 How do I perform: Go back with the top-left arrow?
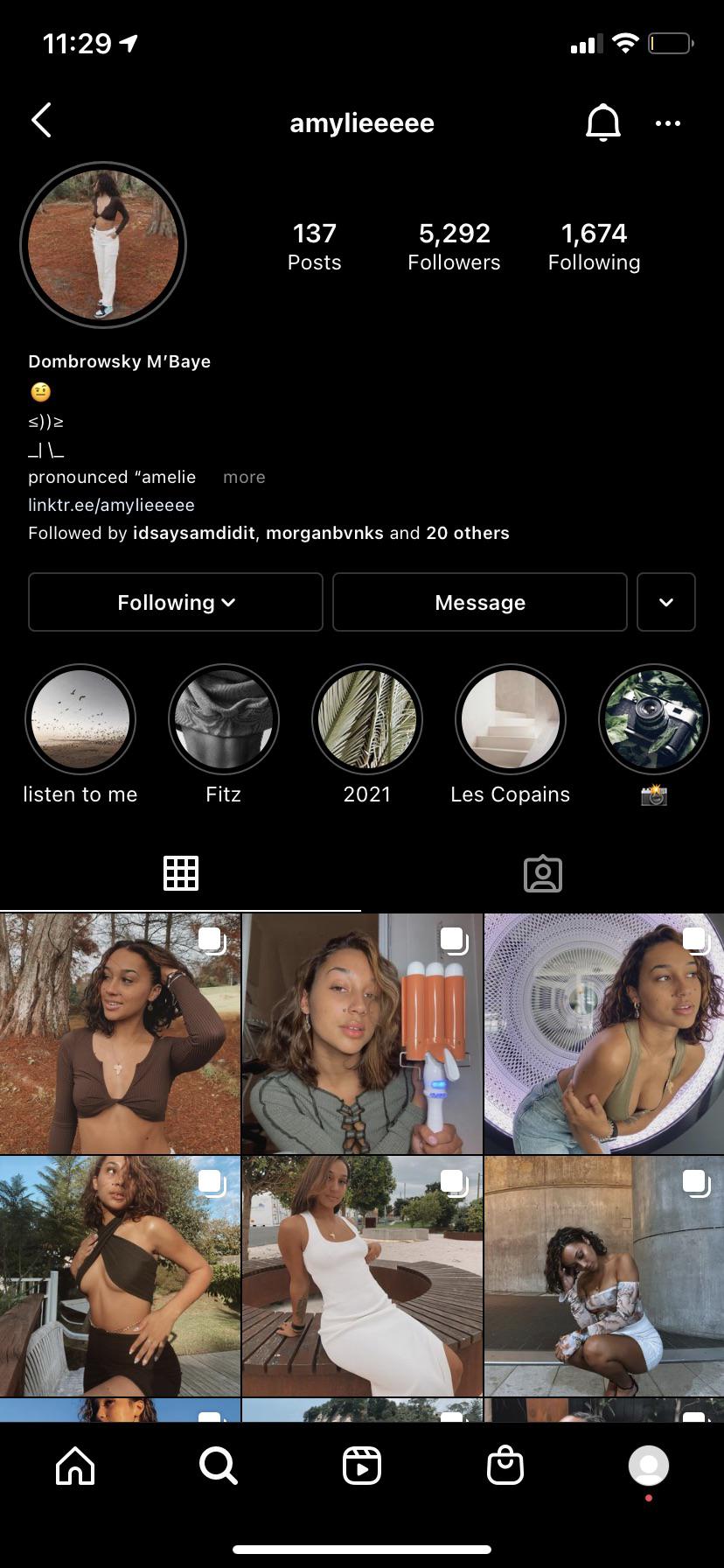(x=41, y=121)
